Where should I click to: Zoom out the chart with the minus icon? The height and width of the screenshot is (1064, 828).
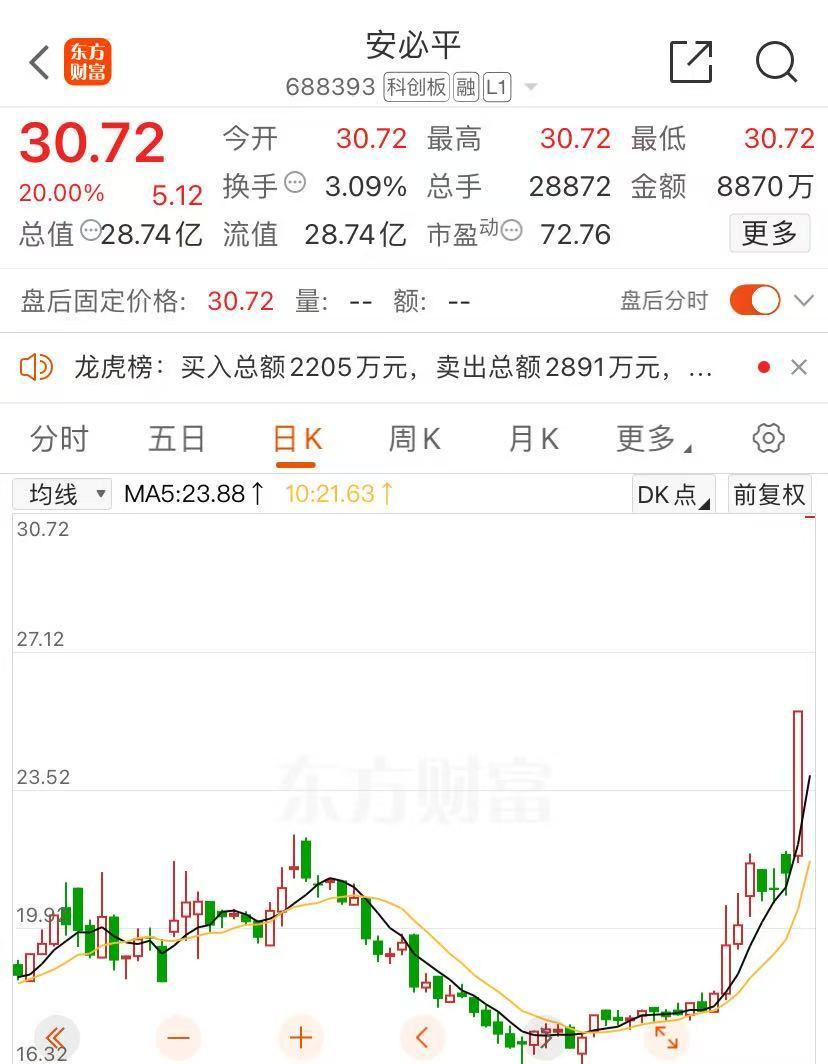click(x=178, y=1039)
